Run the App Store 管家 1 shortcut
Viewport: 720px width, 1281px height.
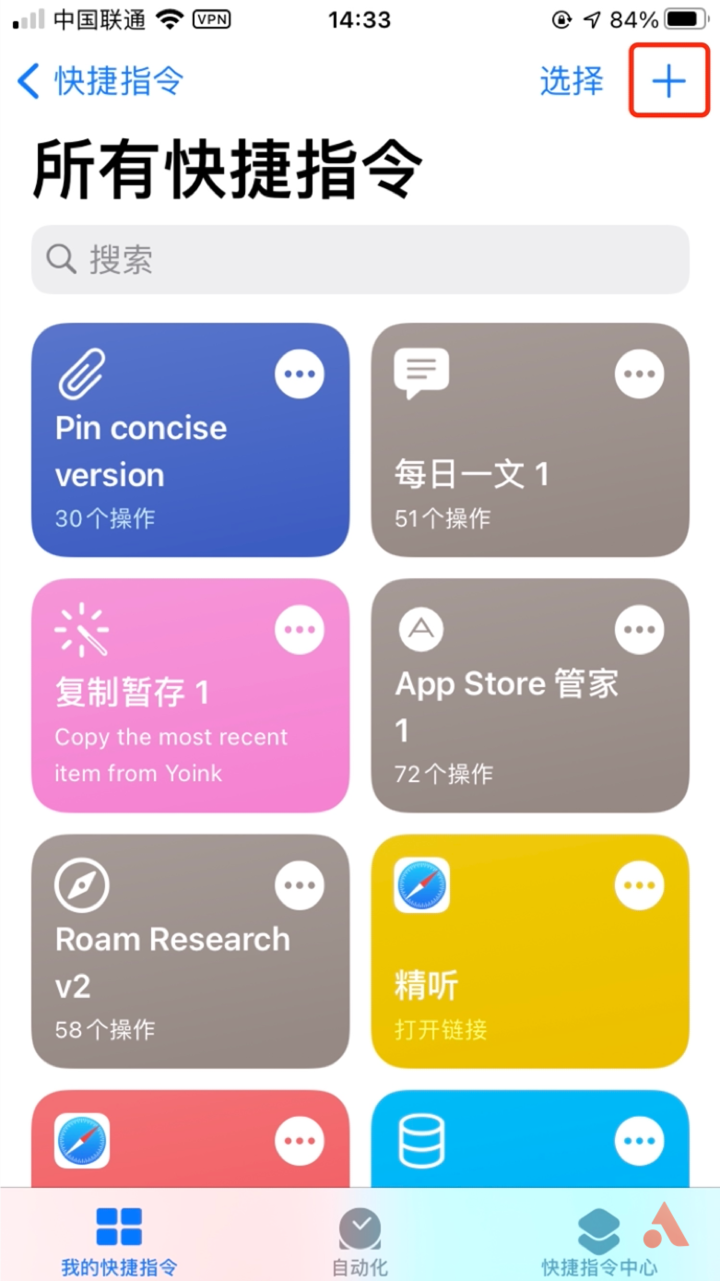point(530,696)
